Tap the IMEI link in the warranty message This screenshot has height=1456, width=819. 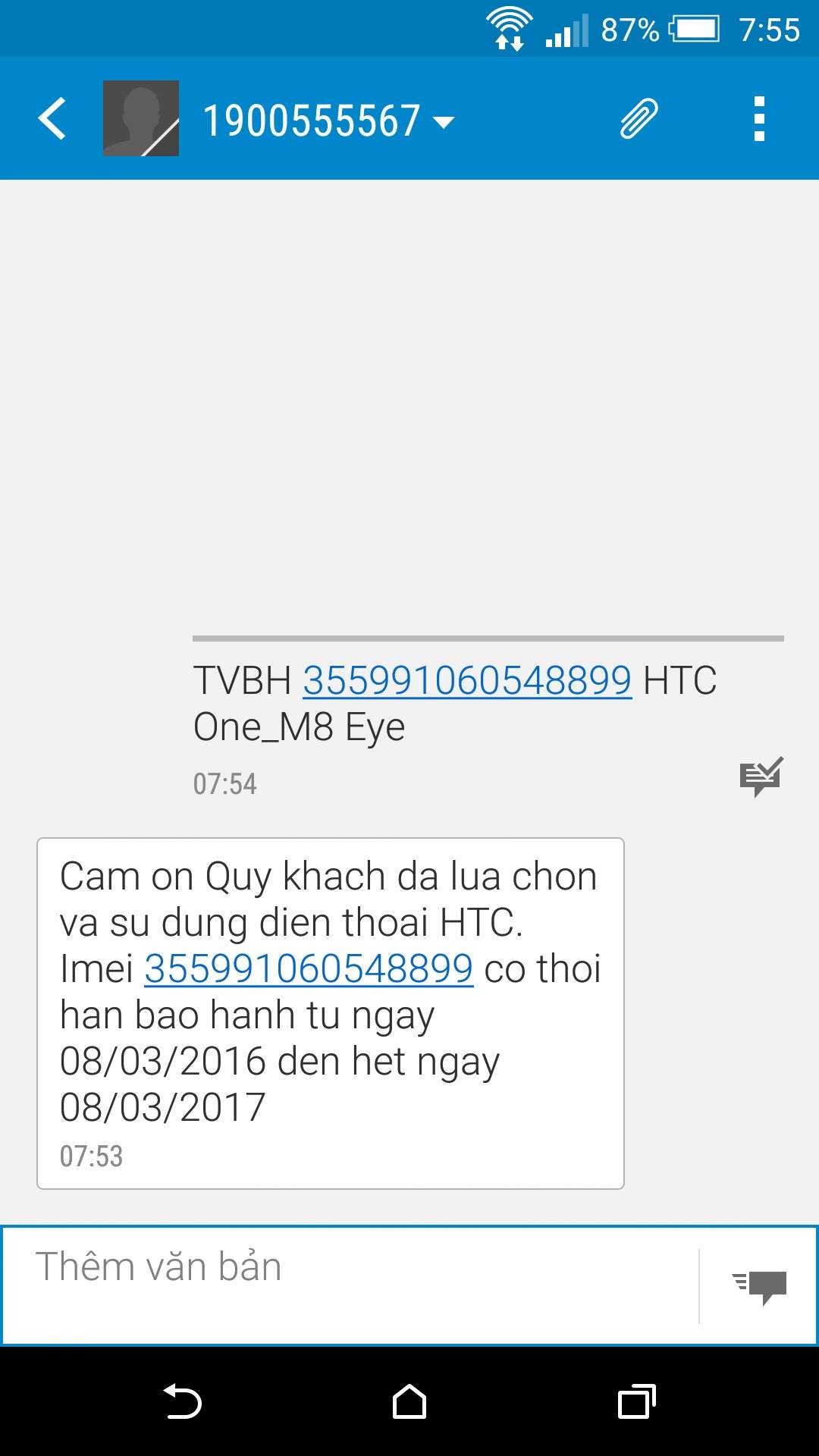pos(309,968)
